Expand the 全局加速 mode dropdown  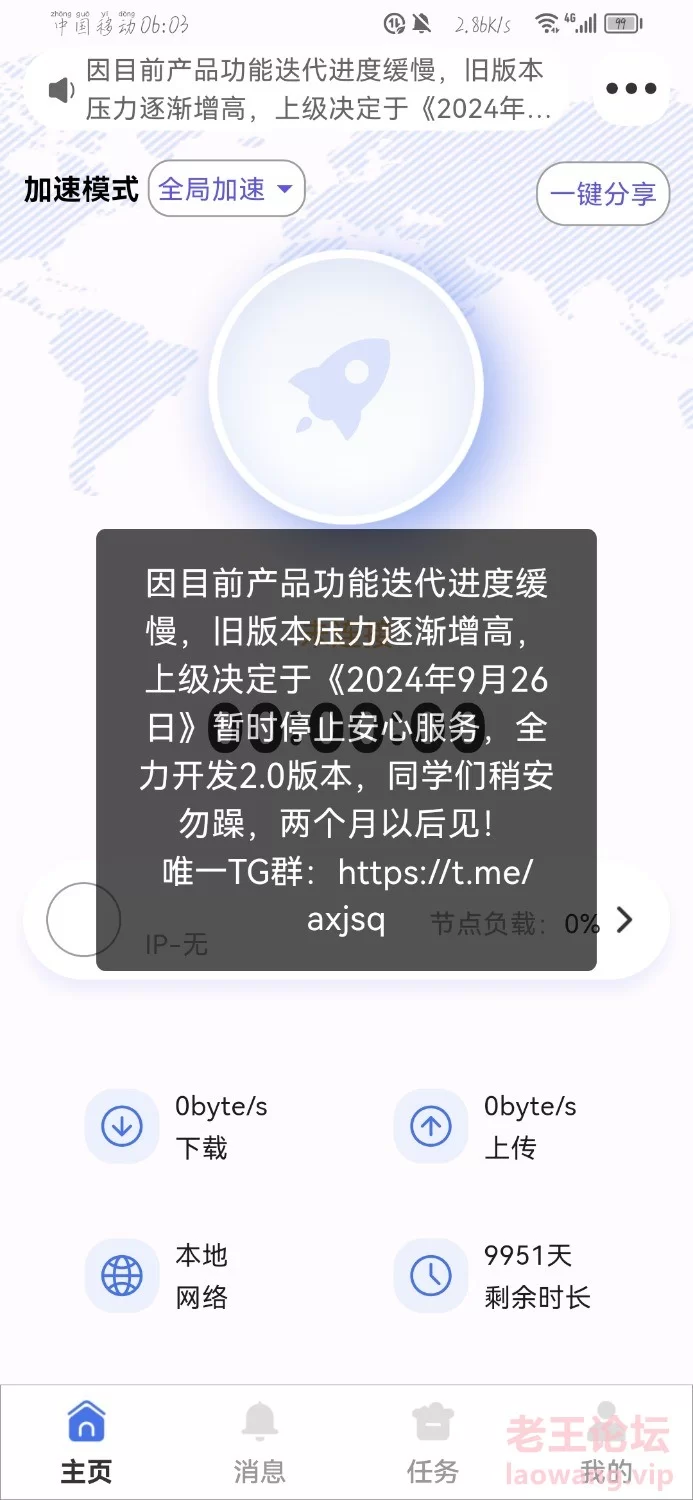(226, 188)
